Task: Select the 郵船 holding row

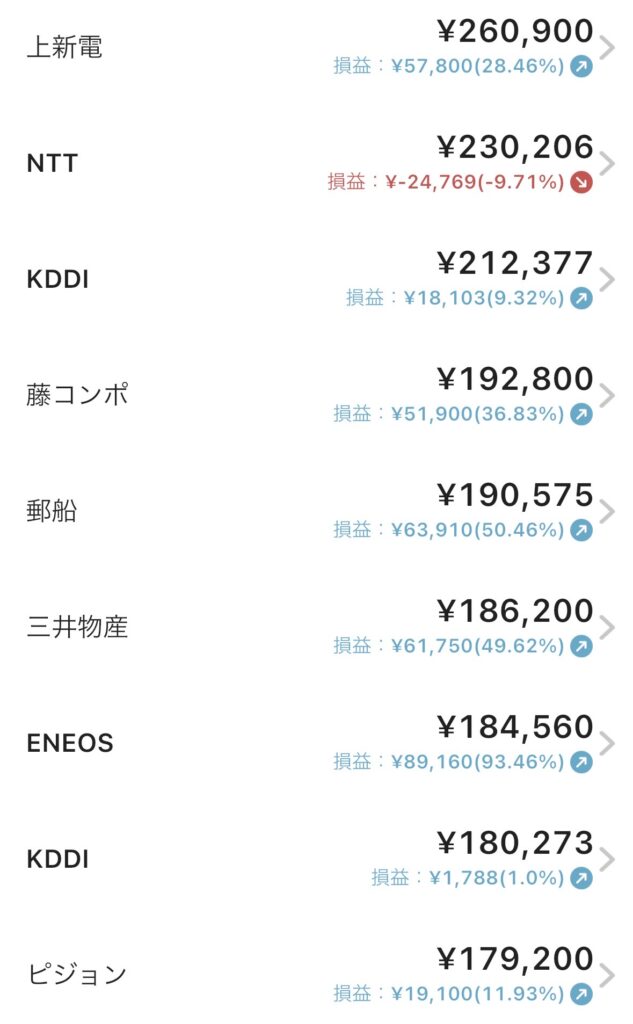Action: 316,511
